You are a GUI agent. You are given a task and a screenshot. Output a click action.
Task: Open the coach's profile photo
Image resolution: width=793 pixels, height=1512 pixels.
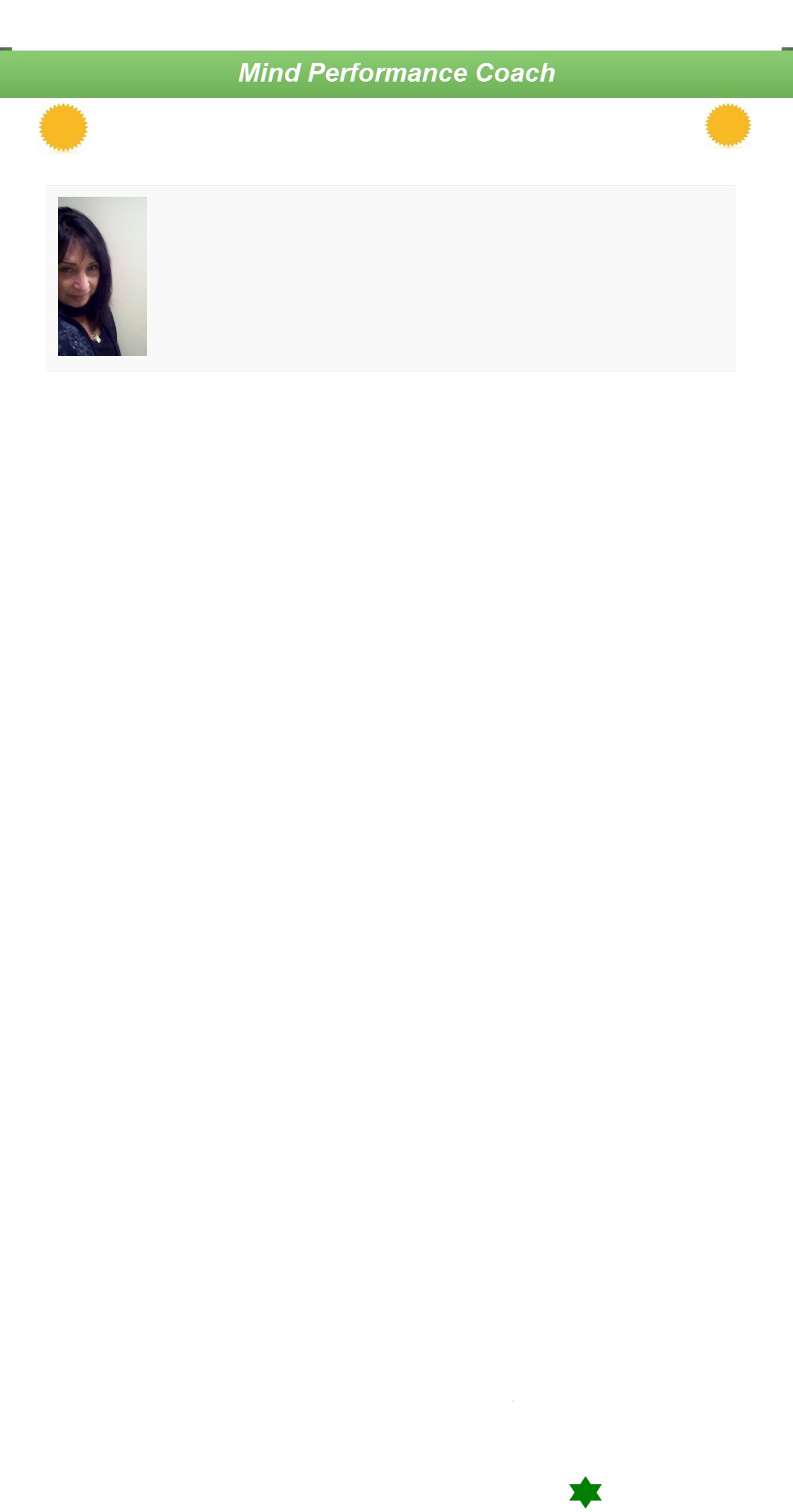[x=102, y=276]
